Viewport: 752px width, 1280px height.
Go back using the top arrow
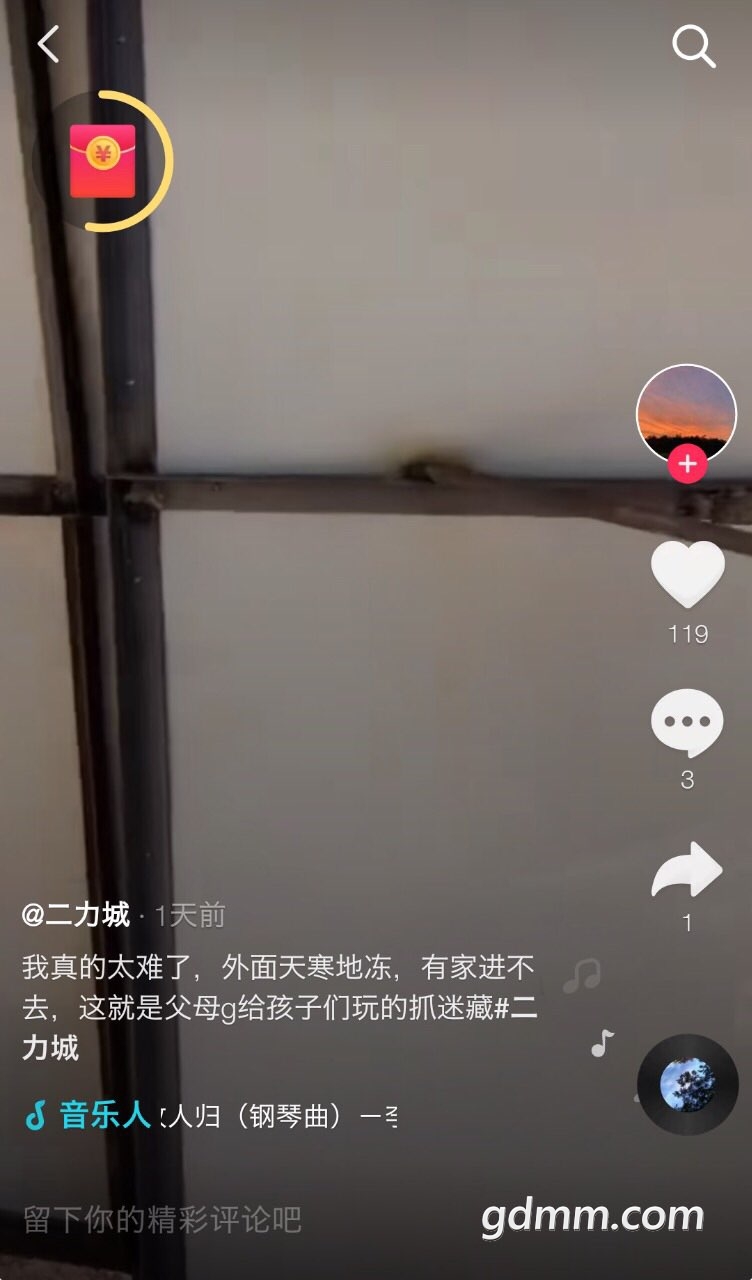[48, 44]
